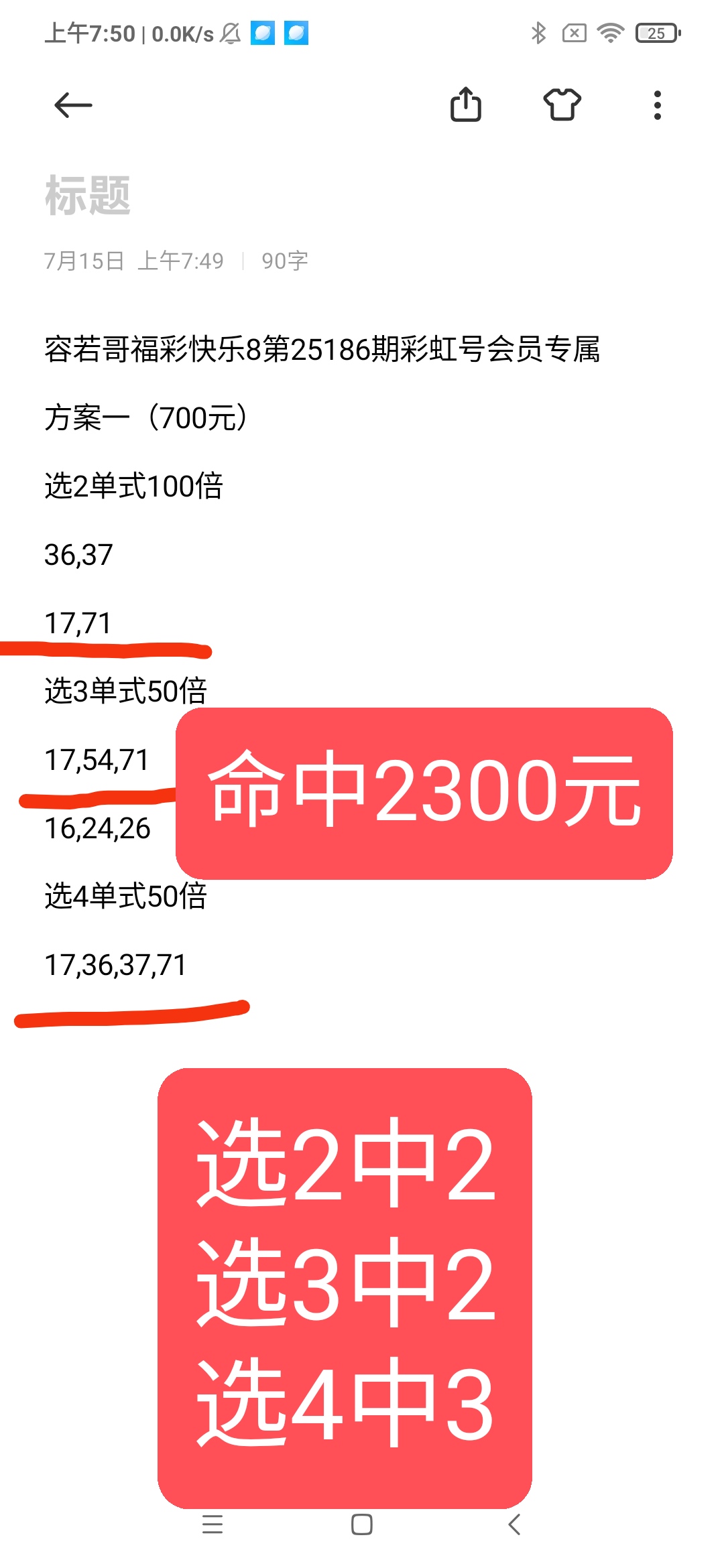Image resolution: width=724 pixels, height=1568 pixels.
Task: Tap the muted notification bell in status bar
Action: [229, 33]
